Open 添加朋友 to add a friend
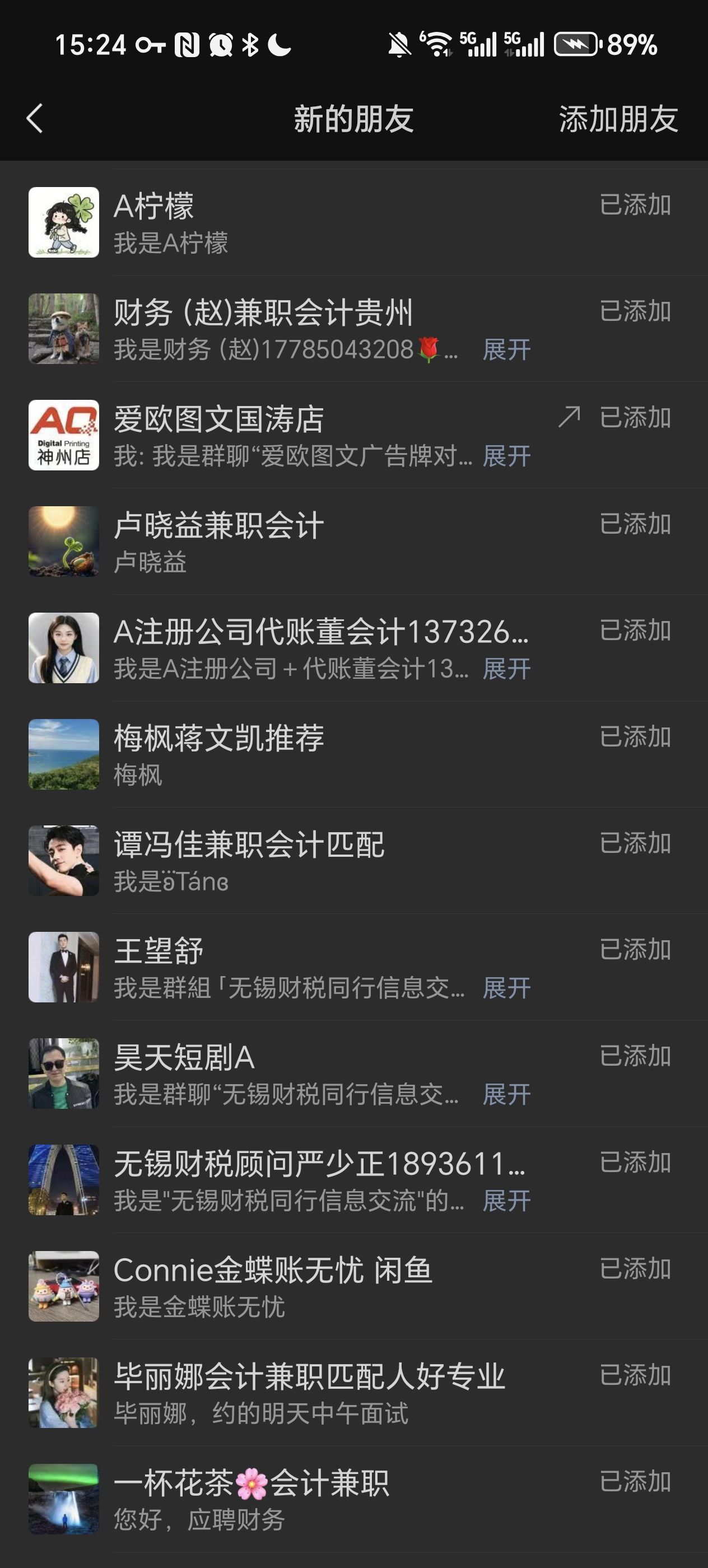Viewport: 708px width, 1568px height. (618, 119)
